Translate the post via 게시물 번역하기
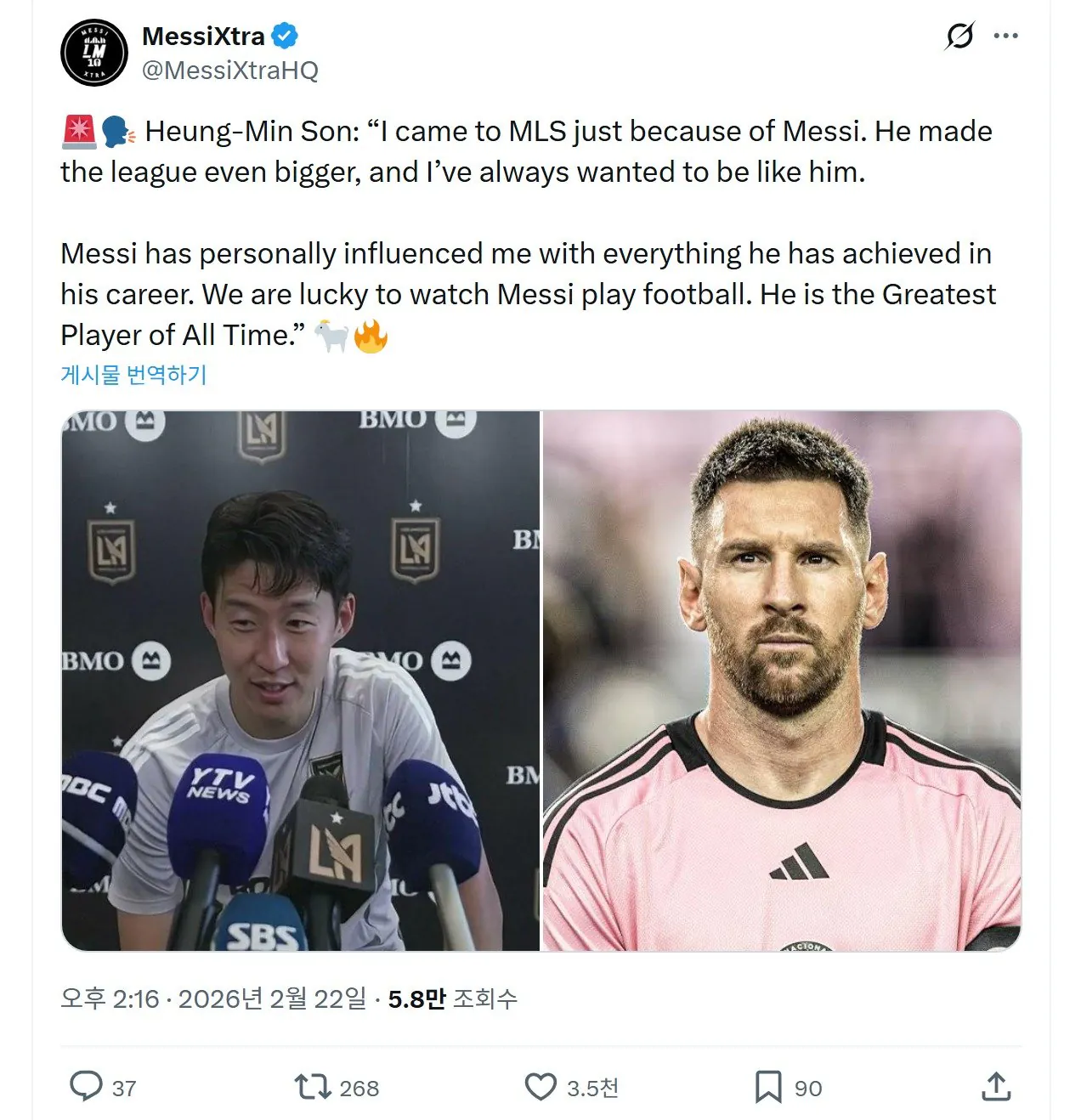Image resolution: width=1081 pixels, height=1120 pixels. pyautogui.click(x=133, y=375)
